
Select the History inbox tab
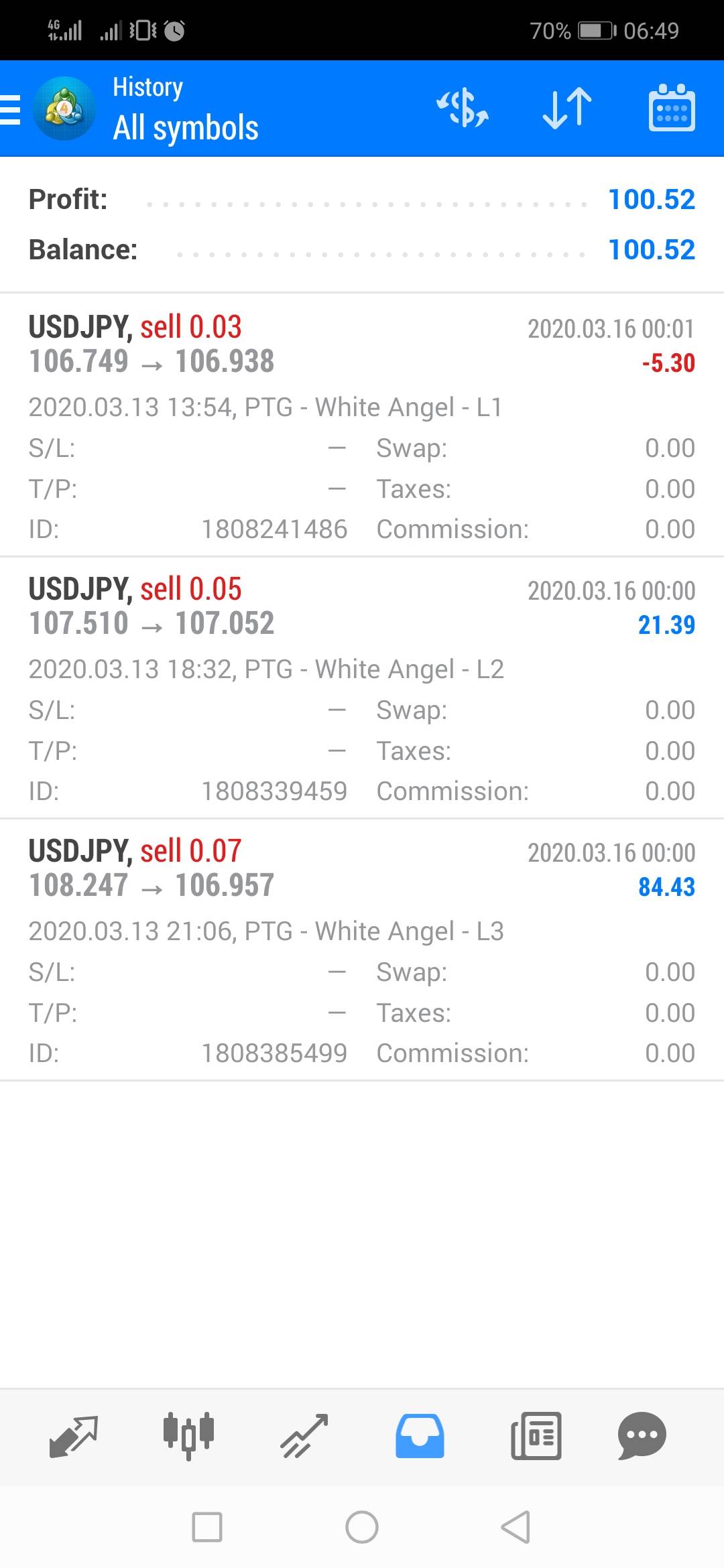(x=420, y=1435)
